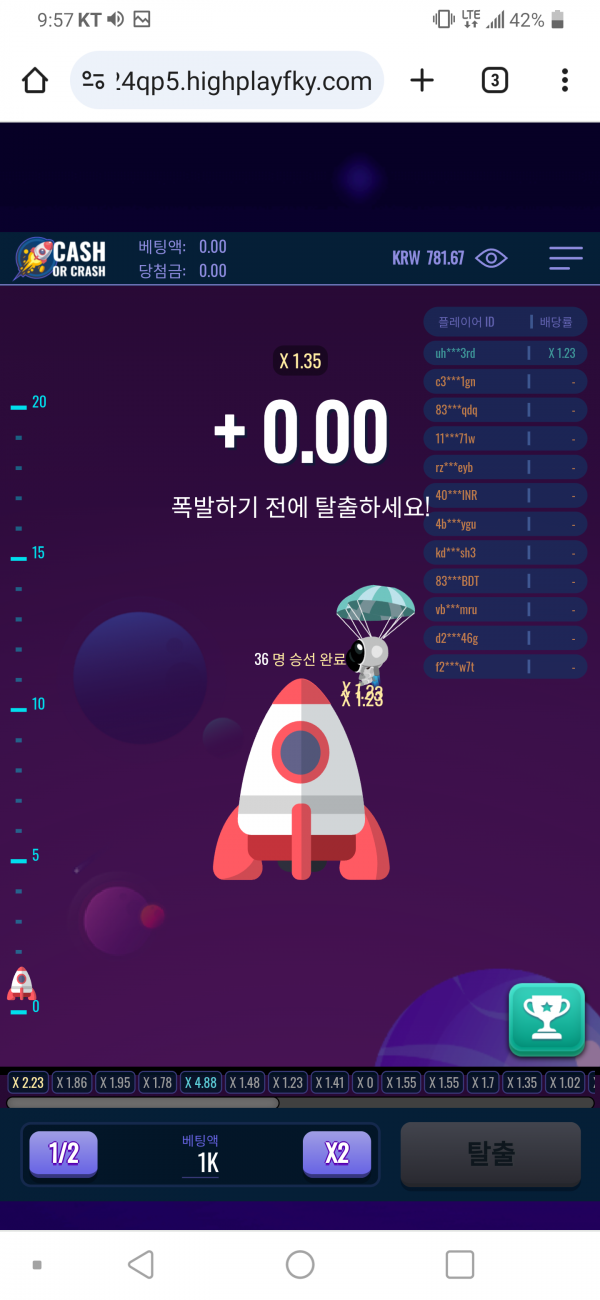Tap the browser home icon
600x1300 pixels.
35,81
